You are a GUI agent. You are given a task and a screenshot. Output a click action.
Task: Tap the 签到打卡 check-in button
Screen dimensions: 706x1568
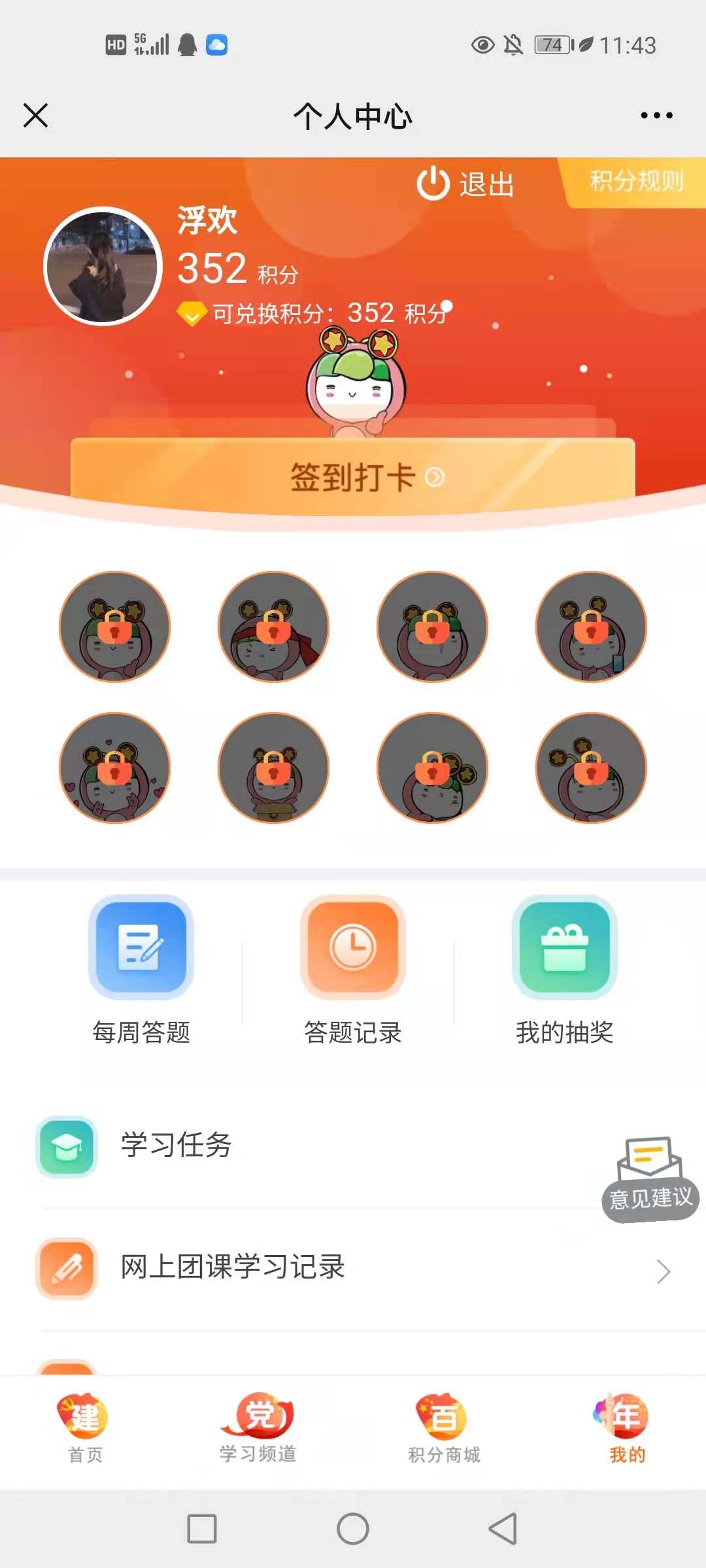click(353, 476)
